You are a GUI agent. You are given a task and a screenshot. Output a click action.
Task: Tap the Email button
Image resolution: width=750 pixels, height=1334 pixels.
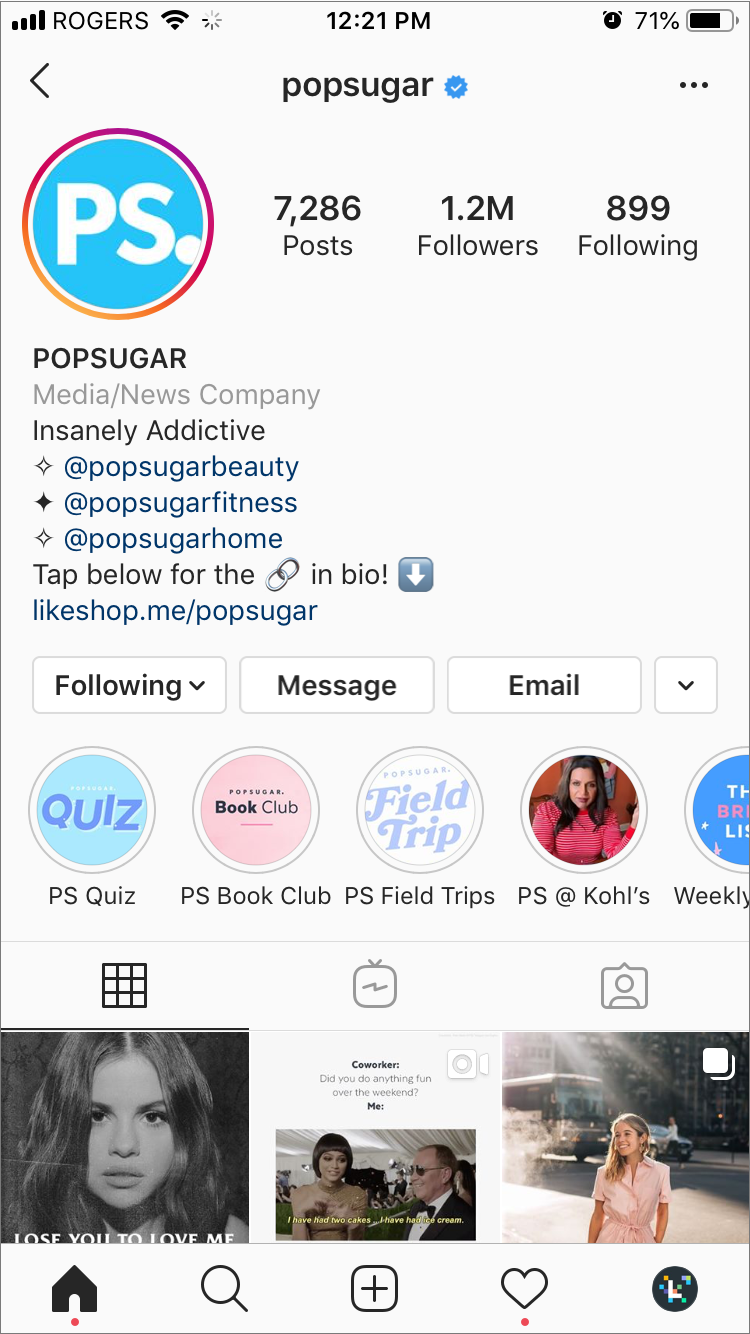pos(544,685)
